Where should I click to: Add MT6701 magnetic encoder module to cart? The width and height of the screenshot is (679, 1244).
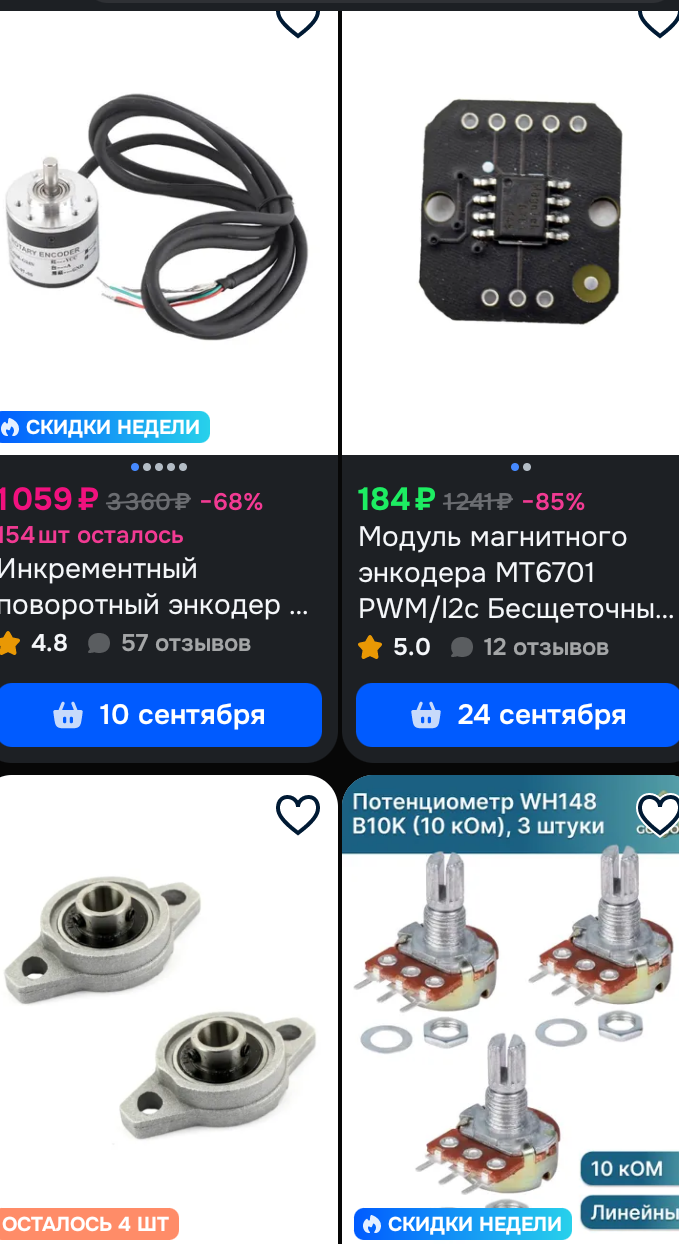click(x=517, y=715)
